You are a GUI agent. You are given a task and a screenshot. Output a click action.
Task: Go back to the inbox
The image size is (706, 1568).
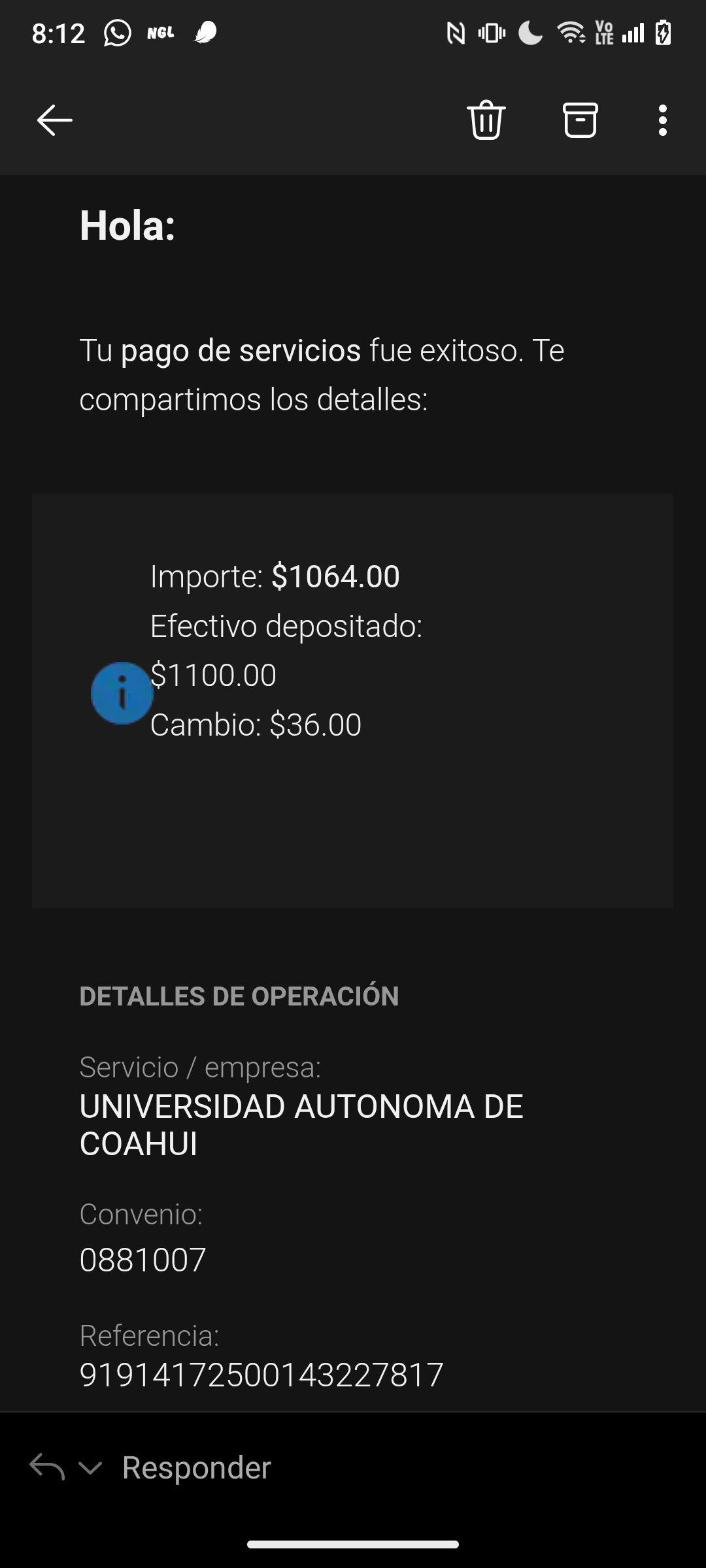[54, 120]
